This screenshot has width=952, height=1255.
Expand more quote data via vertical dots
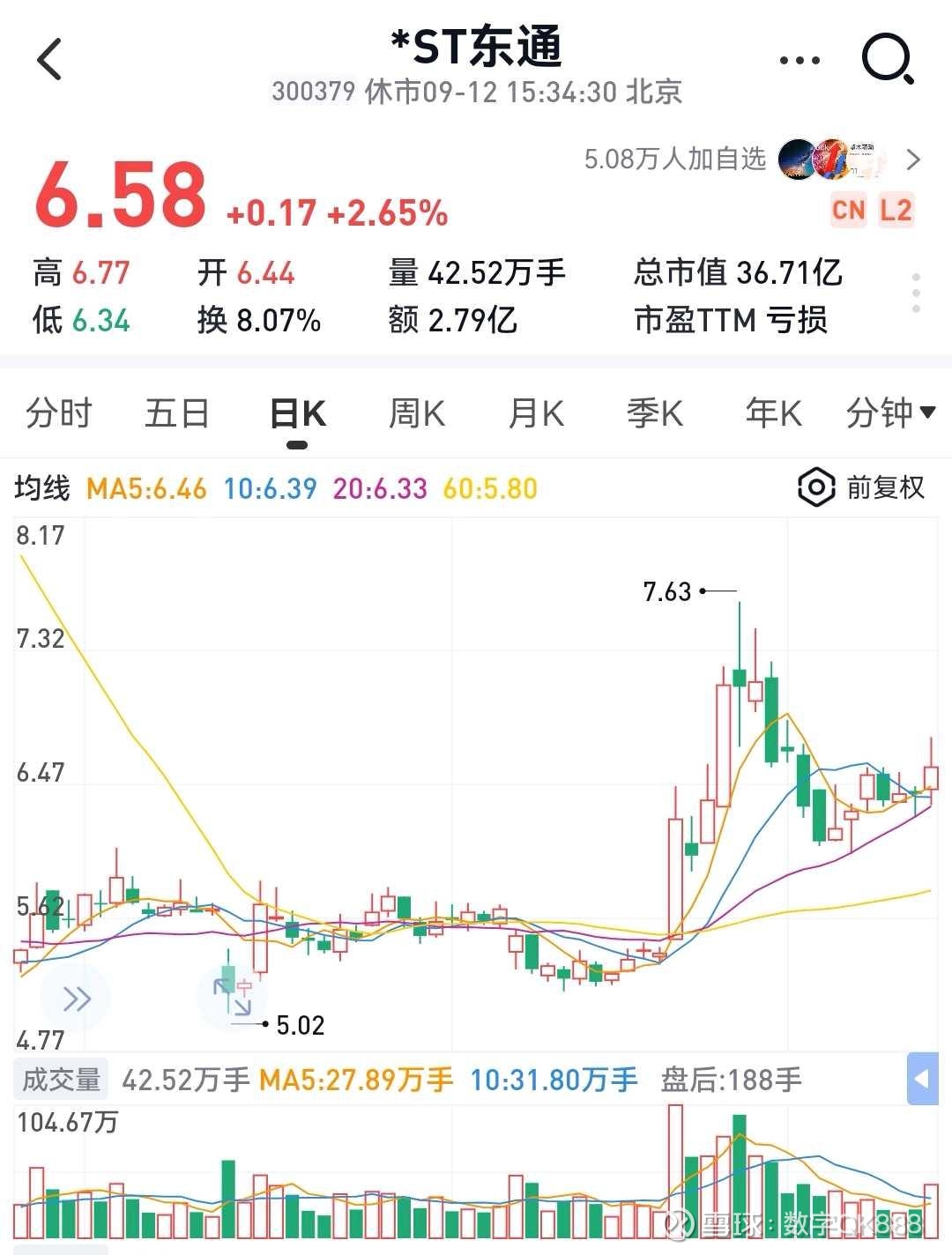tap(916, 293)
